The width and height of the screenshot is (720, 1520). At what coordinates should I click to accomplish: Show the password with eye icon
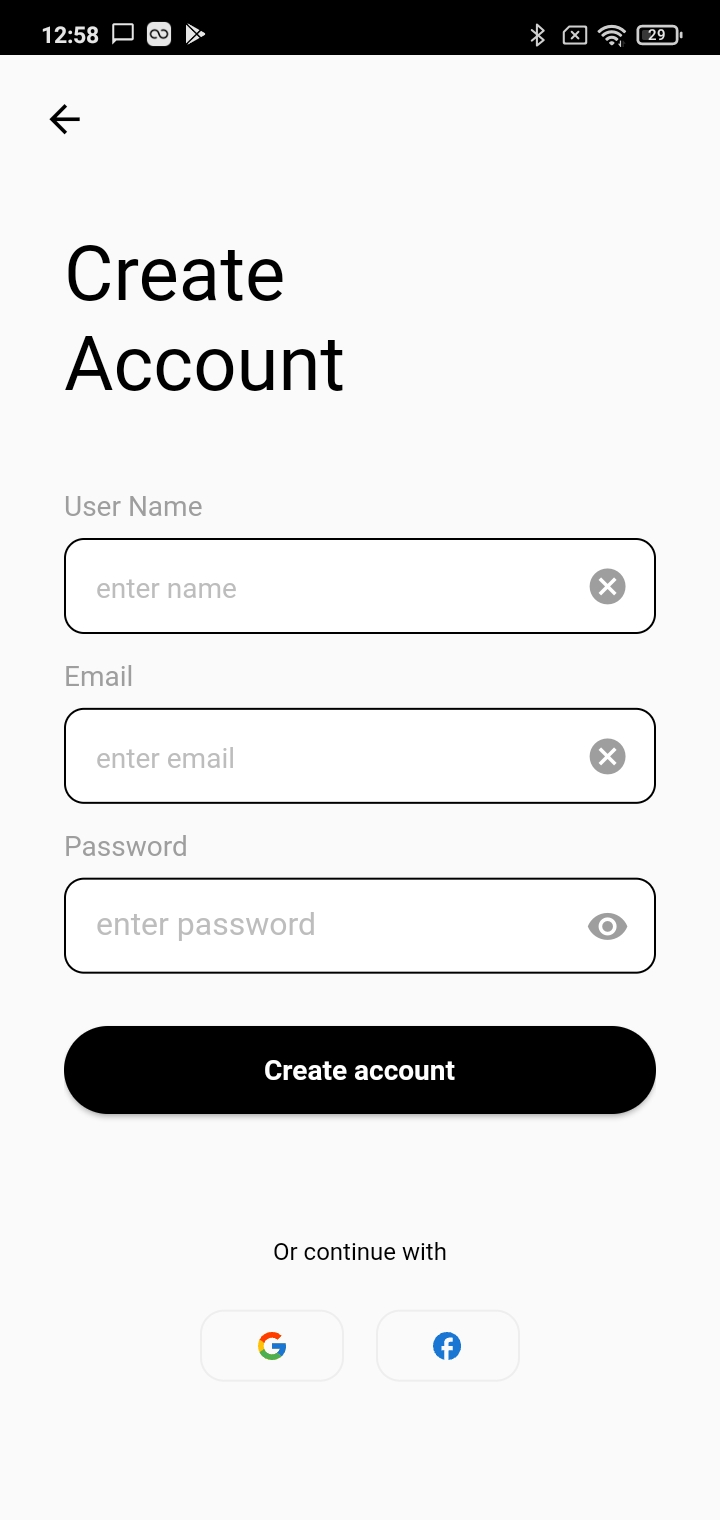pos(607,927)
